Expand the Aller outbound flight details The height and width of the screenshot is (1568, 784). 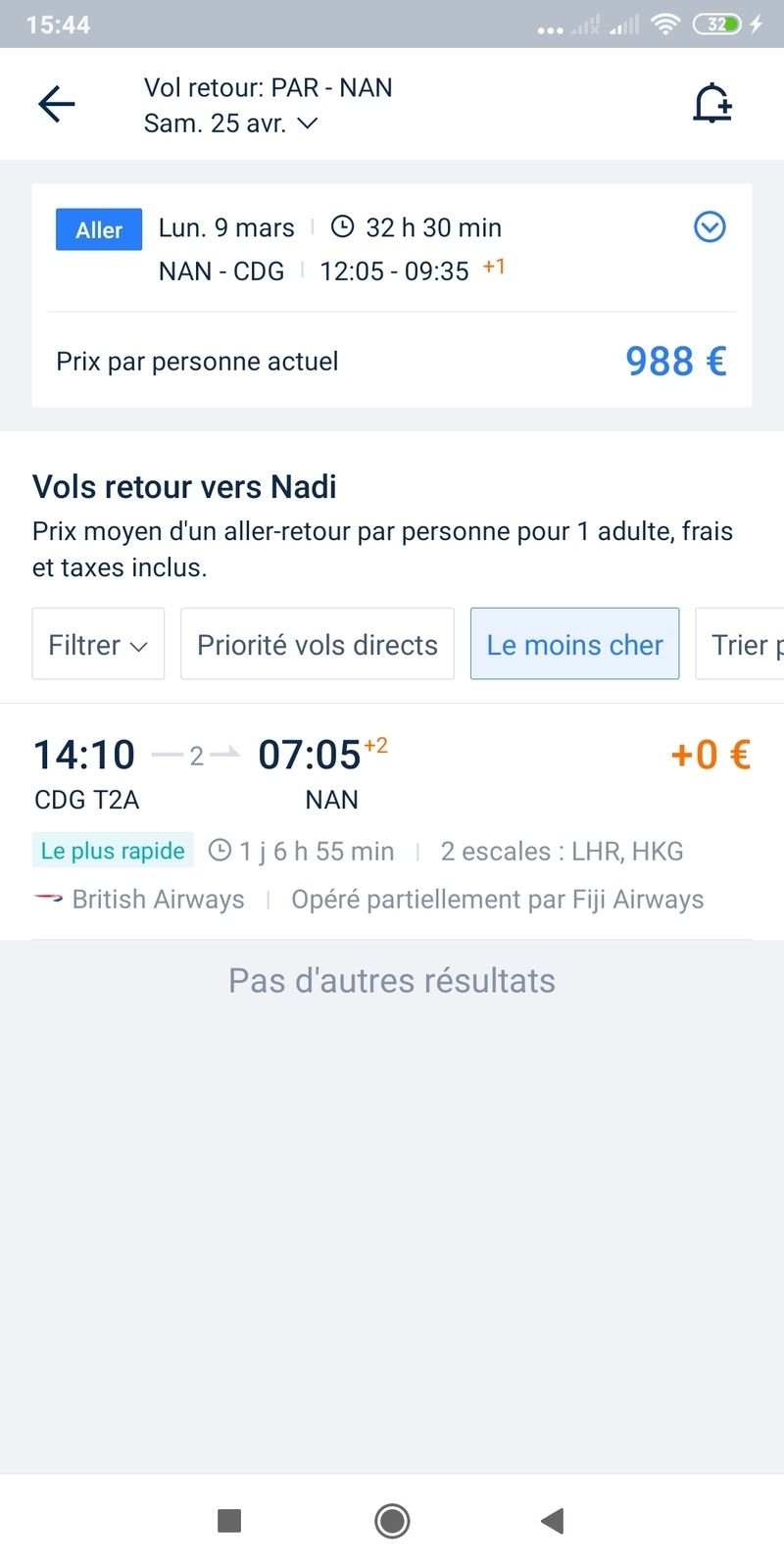[710, 227]
